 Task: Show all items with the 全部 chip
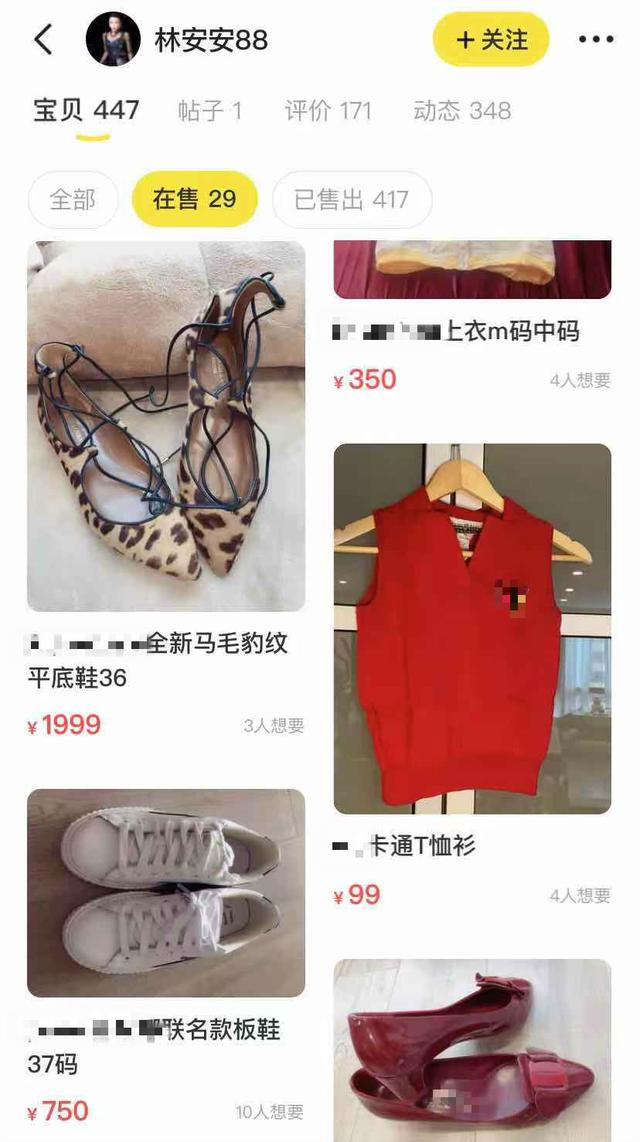[73, 199]
